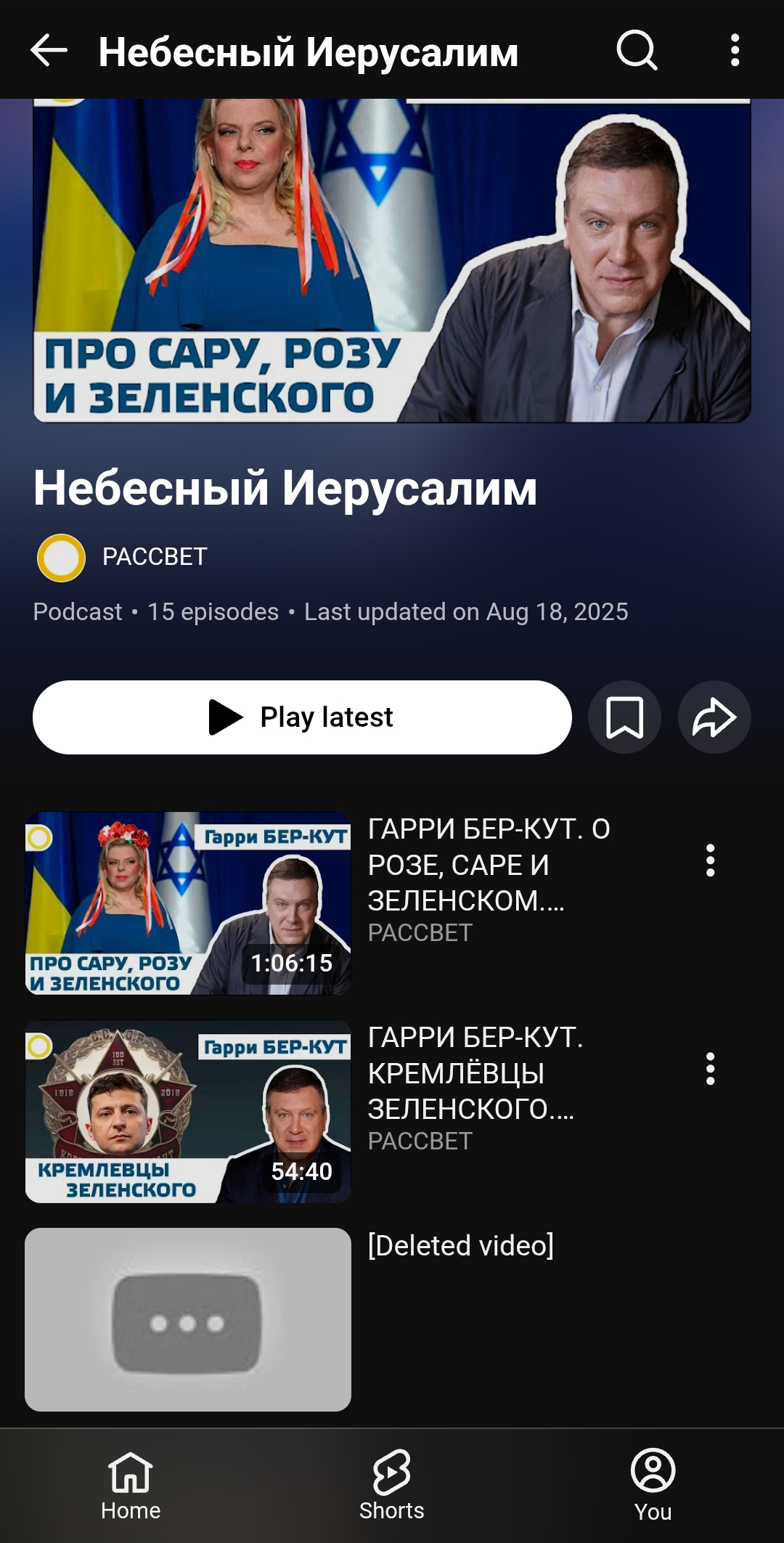Play the video КРЕМЛЁВЦЫ ЗЕЛЕНСКОГО
784x1543 pixels.
pyautogui.click(x=188, y=1111)
